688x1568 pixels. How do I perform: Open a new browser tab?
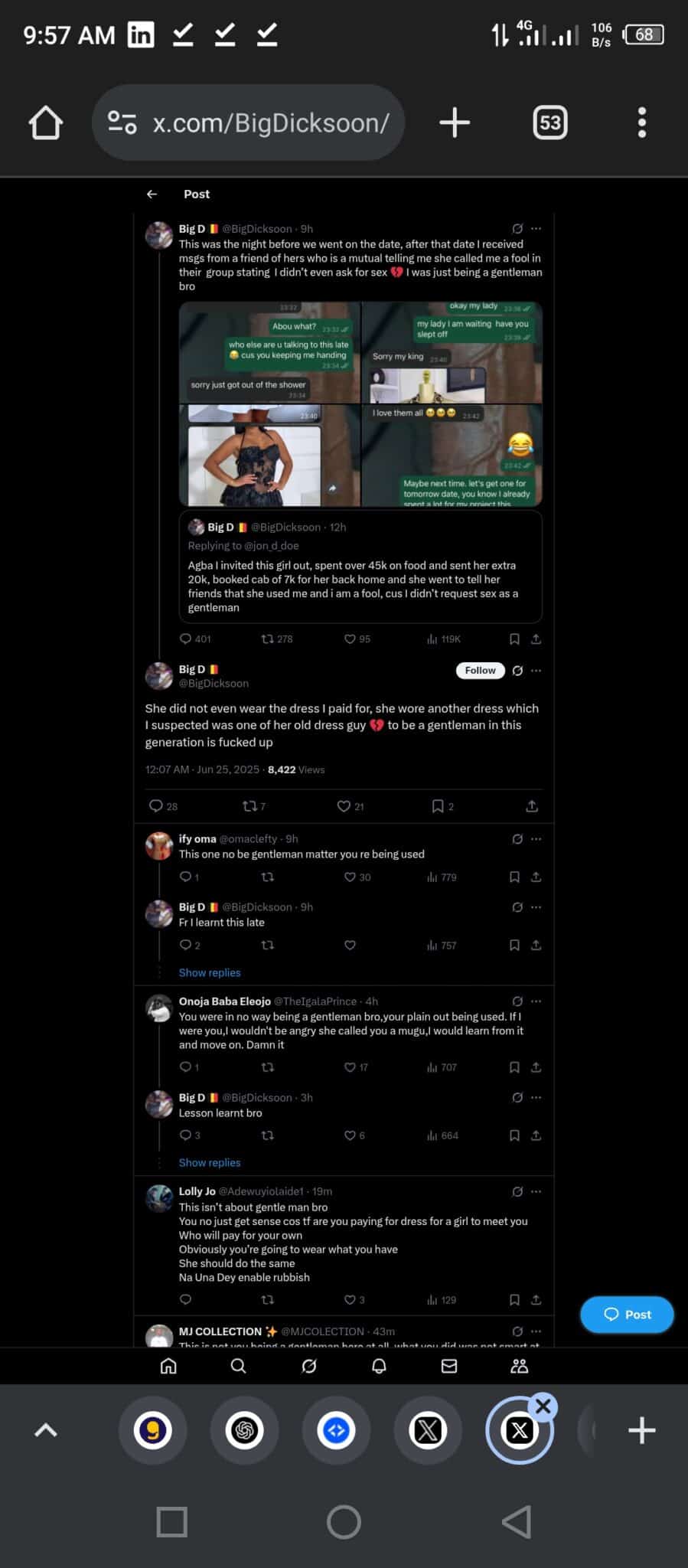pyautogui.click(x=455, y=122)
